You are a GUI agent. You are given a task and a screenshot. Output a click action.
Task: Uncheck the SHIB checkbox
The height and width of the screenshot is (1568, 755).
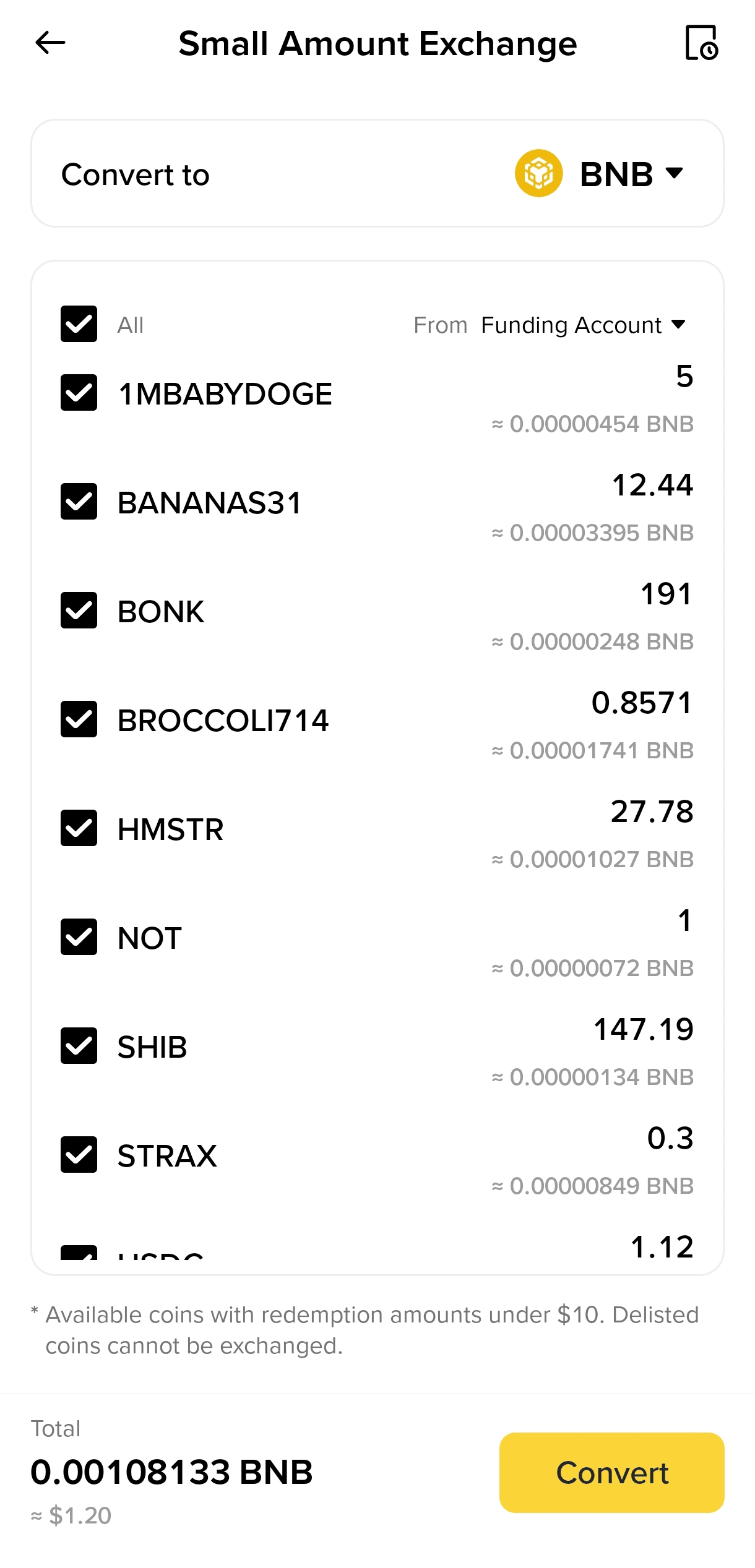pos(79,1046)
